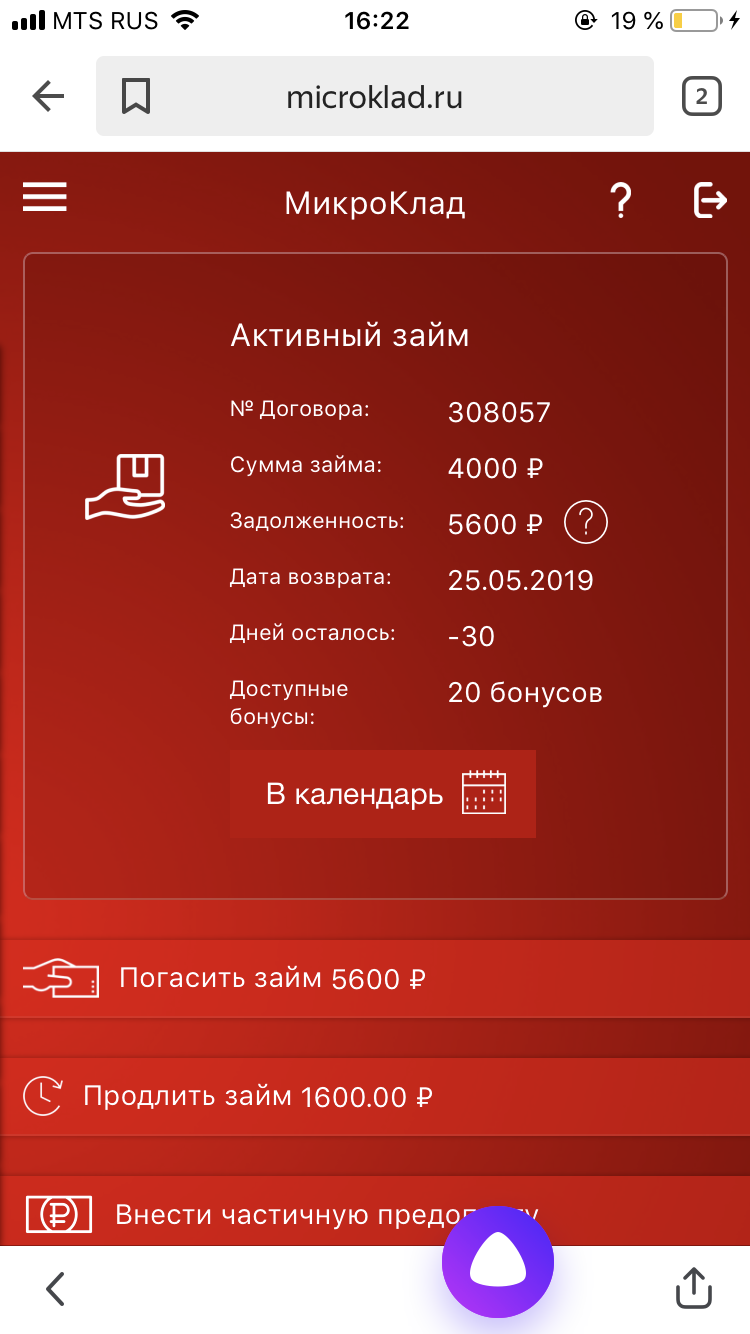Launch the Alice voice assistant

tap(497, 1261)
